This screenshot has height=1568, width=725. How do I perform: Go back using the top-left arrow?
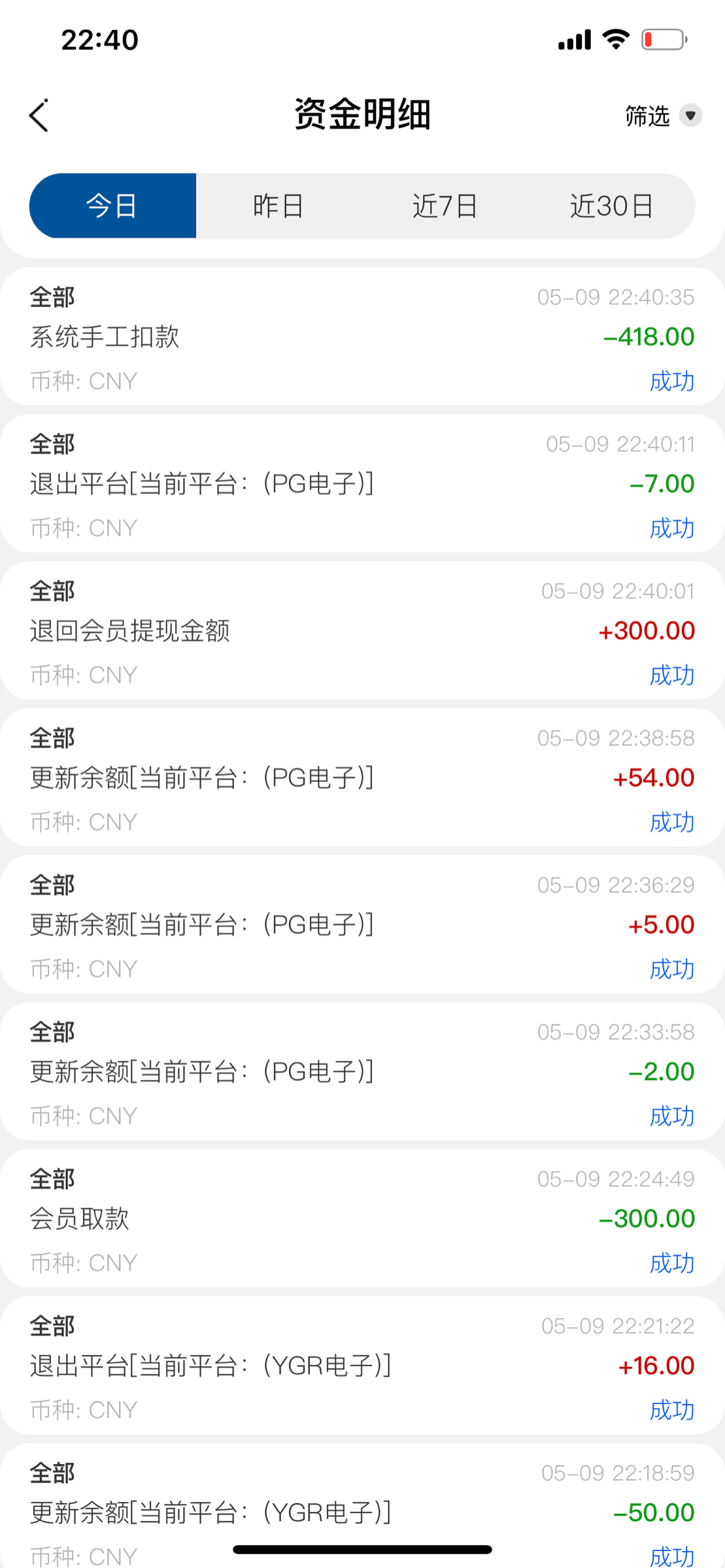[39, 116]
